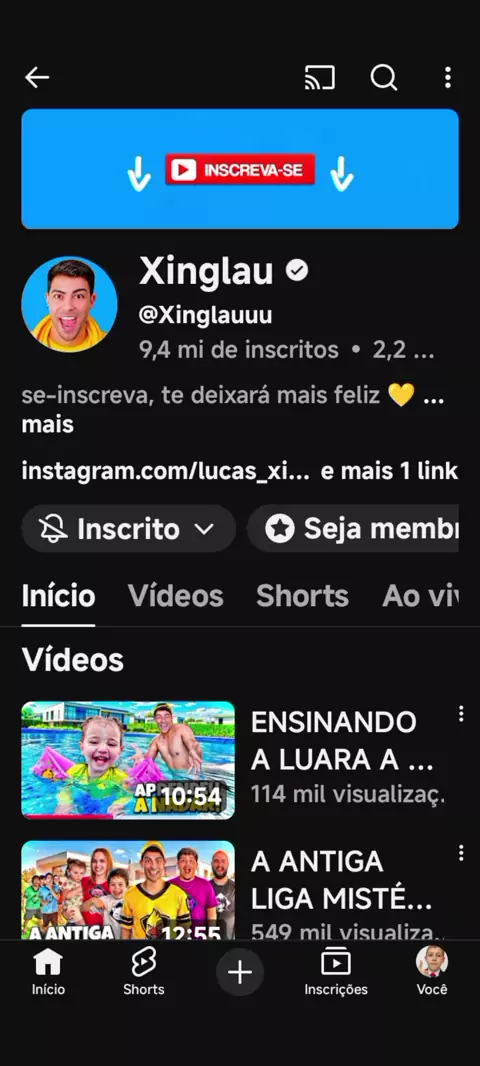The width and height of the screenshot is (480, 1066).
Task: Play the A ANTIGA LIGA MISTÉ video
Action: click(x=128, y=890)
